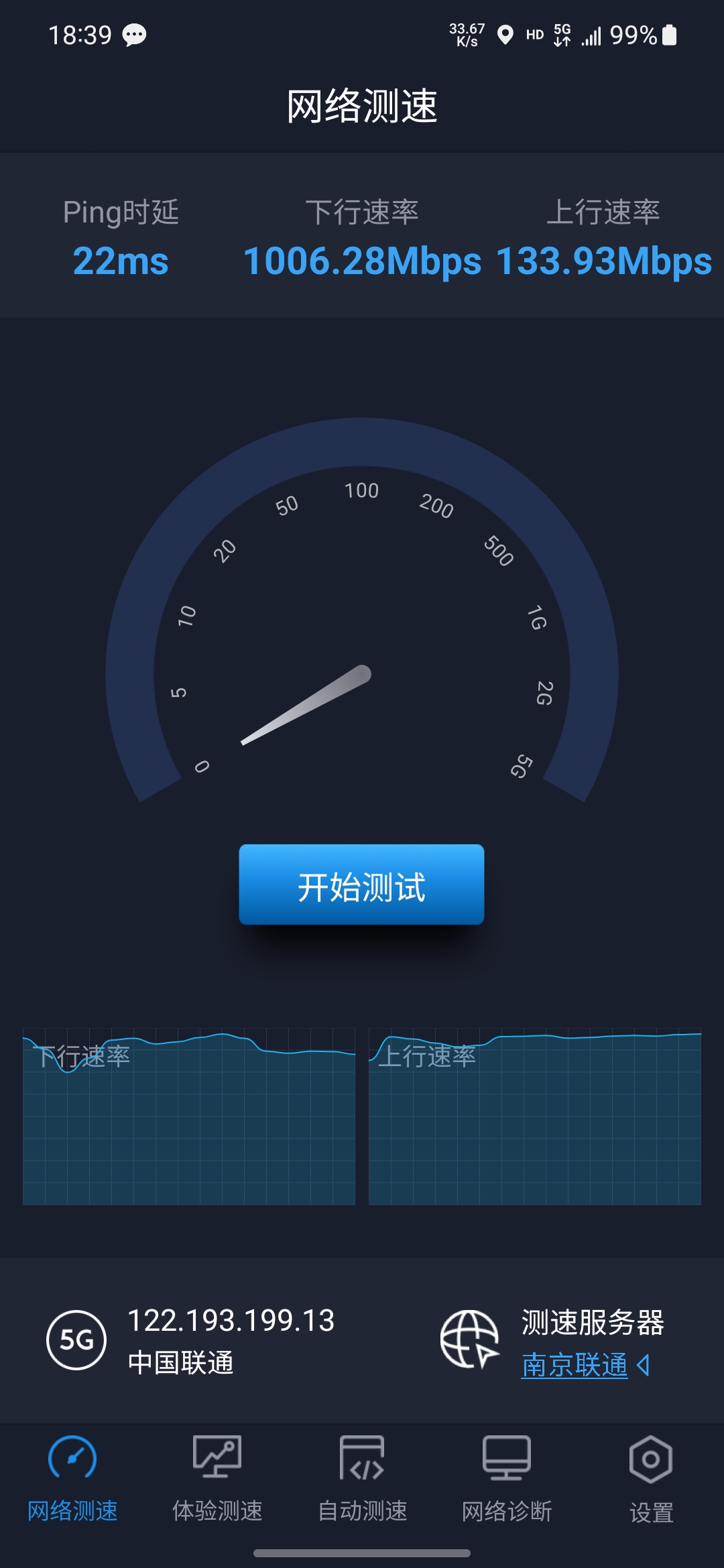Tap the 下行速率 download speed chart
Screen dimensions: 724x1568
click(x=190, y=1116)
